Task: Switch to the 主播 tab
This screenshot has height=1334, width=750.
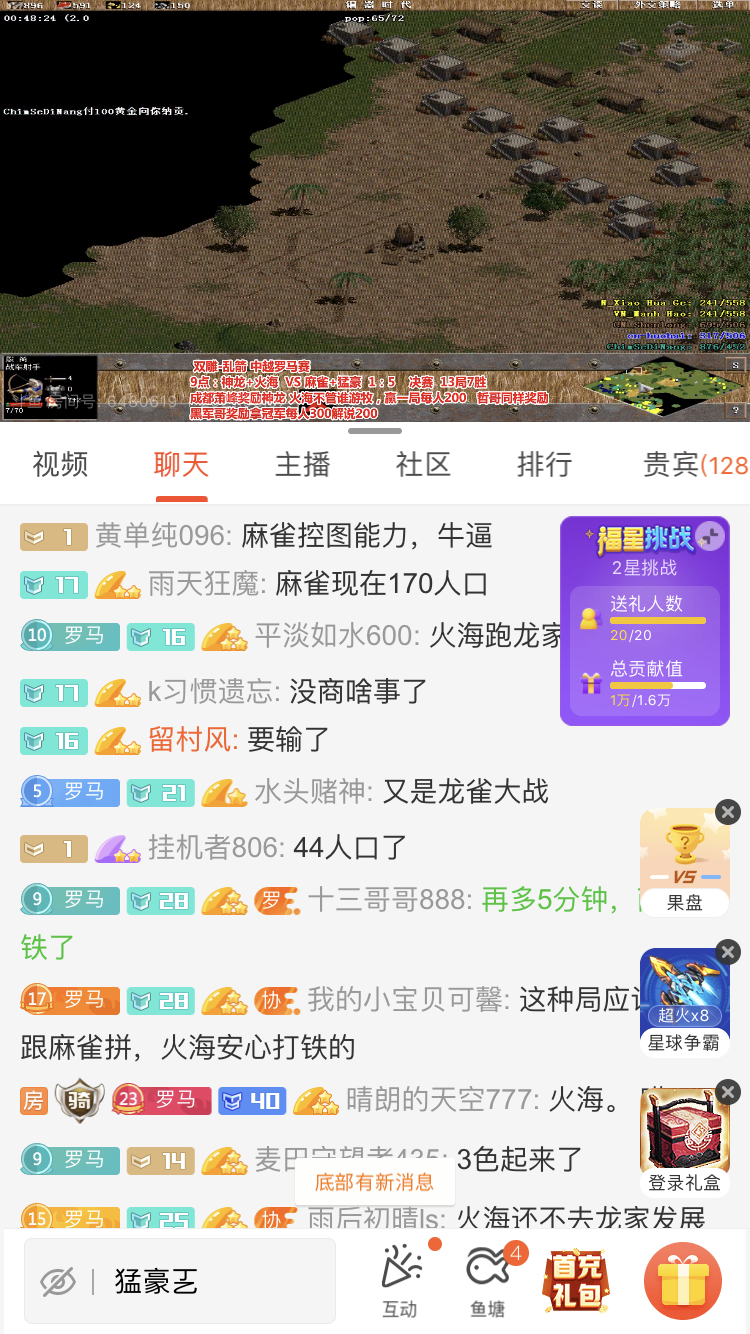Action: pyautogui.click(x=302, y=464)
